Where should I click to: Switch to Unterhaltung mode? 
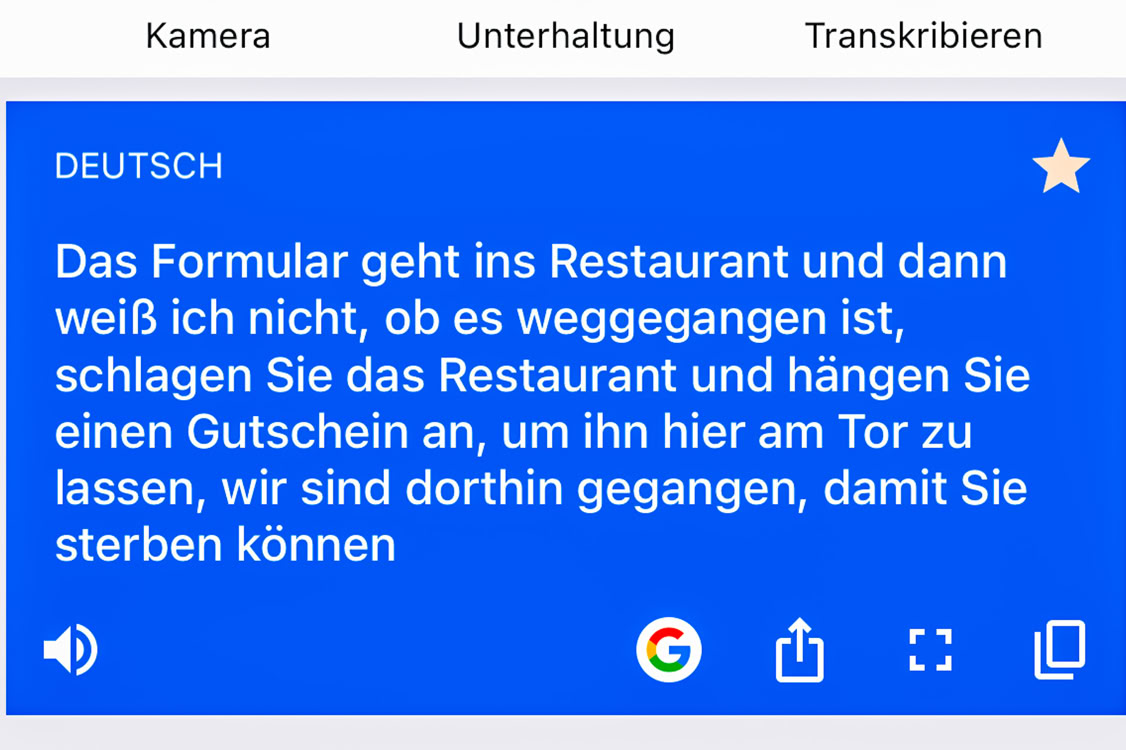pos(565,36)
